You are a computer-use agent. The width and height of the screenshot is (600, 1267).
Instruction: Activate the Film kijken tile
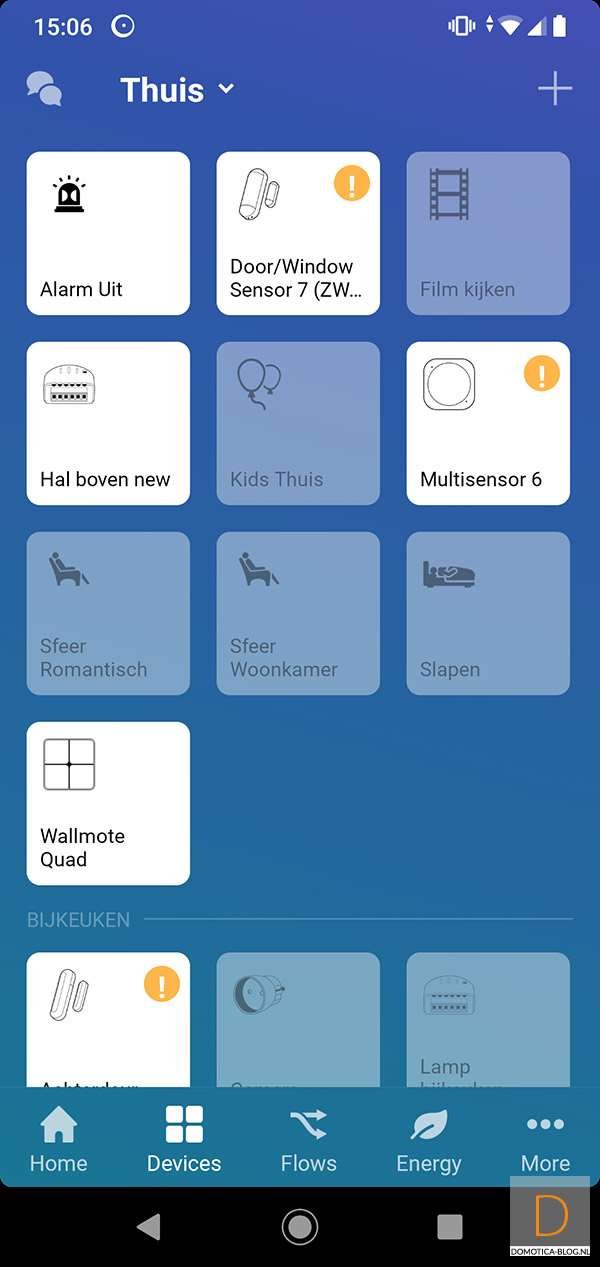(x=488, y=233)
